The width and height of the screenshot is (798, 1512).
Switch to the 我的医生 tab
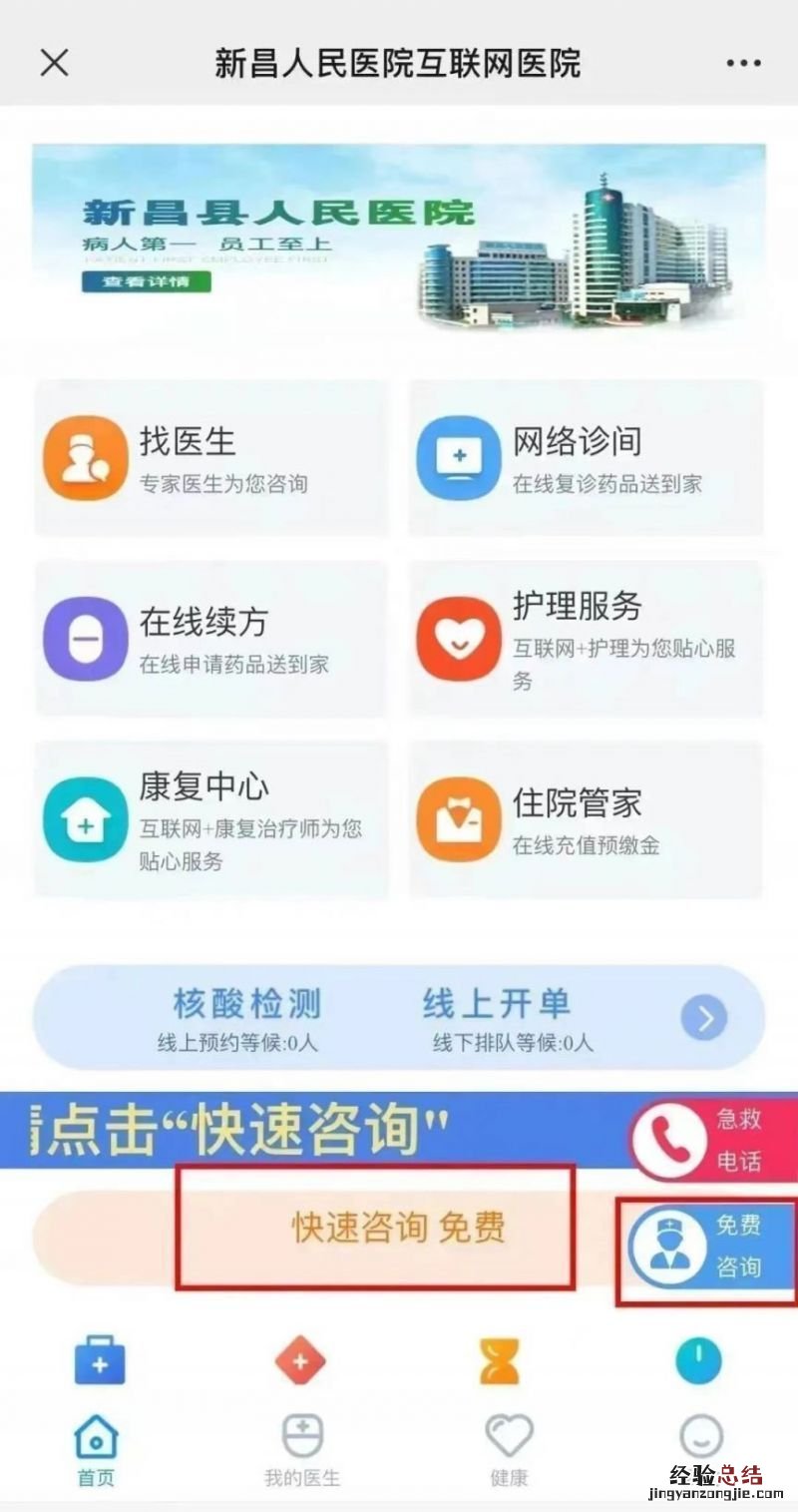(x=301, y=1450)
